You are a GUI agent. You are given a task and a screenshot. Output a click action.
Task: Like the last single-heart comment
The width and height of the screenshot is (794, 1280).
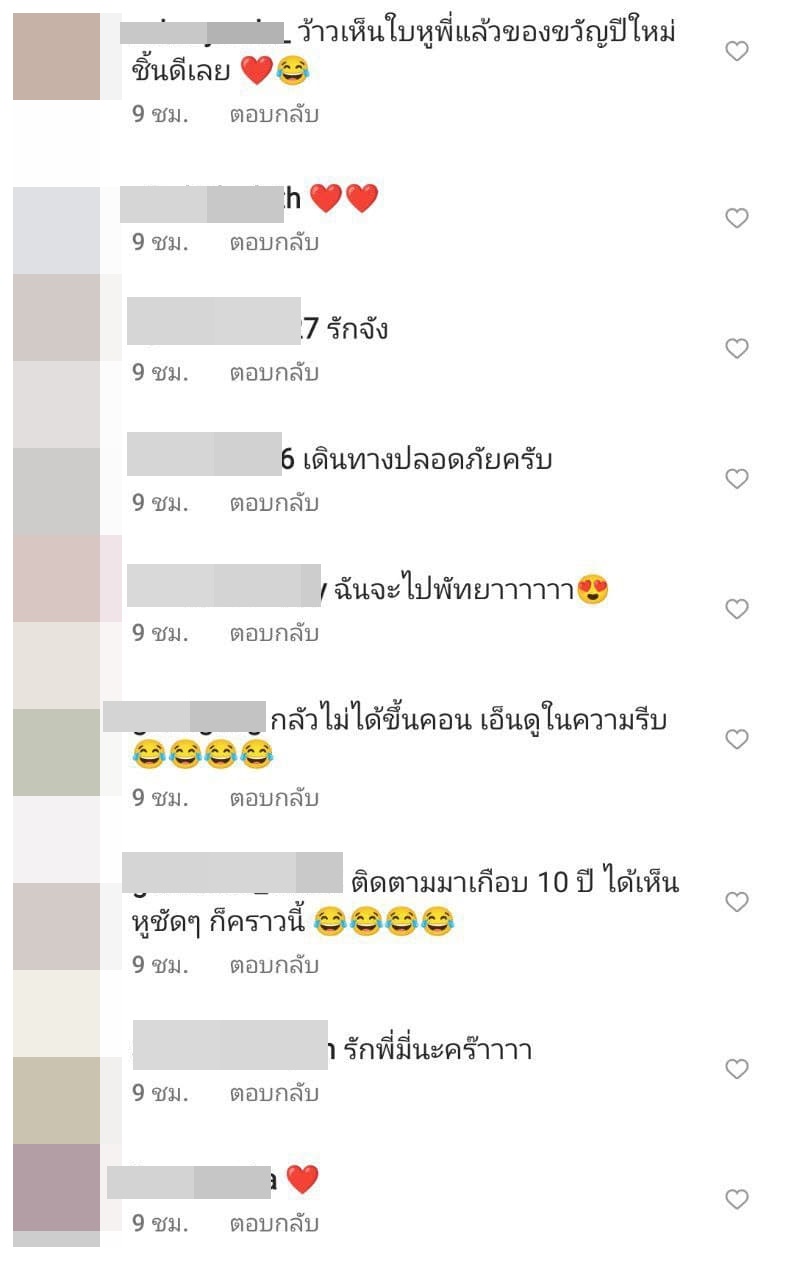click(x=736, y=1199)
